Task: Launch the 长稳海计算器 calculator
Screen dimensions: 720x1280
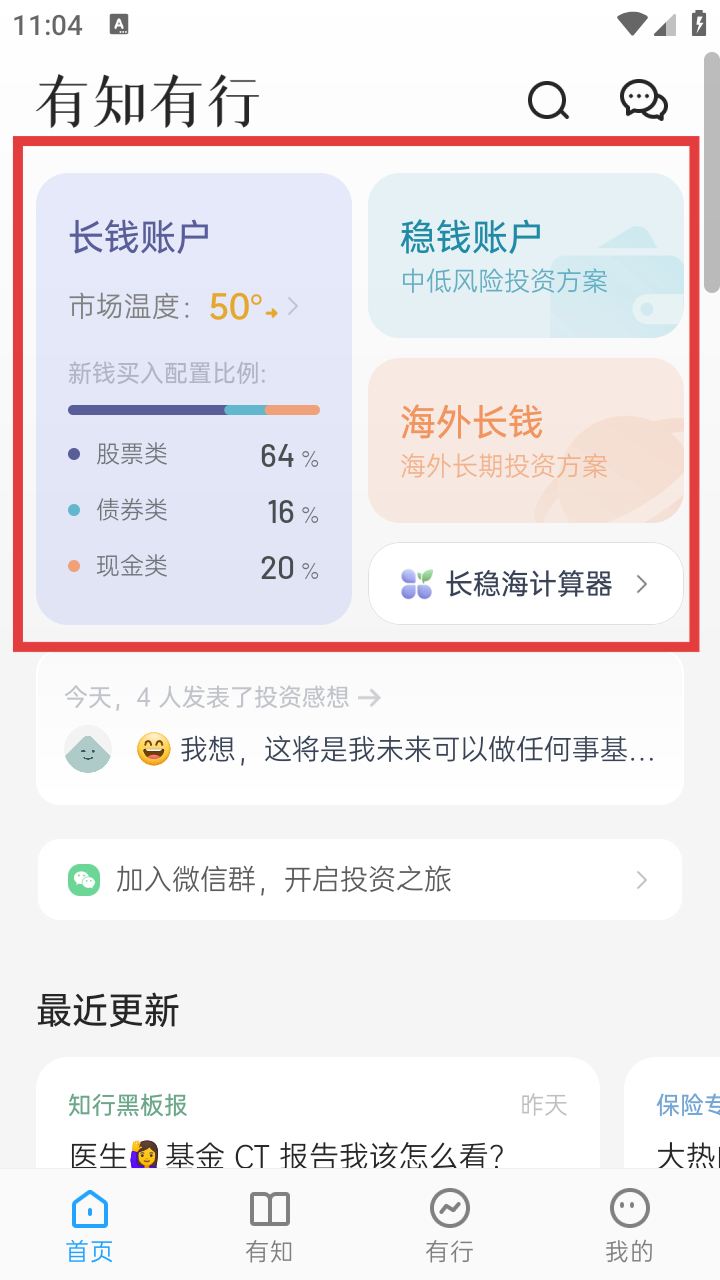Action: coord(526,584)
